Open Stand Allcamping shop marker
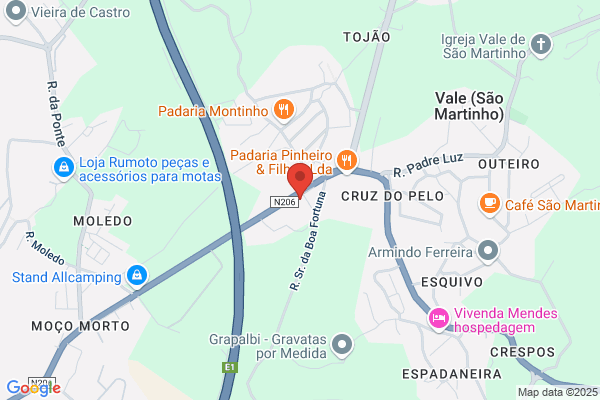600x400 pixels. click(137, 276)
